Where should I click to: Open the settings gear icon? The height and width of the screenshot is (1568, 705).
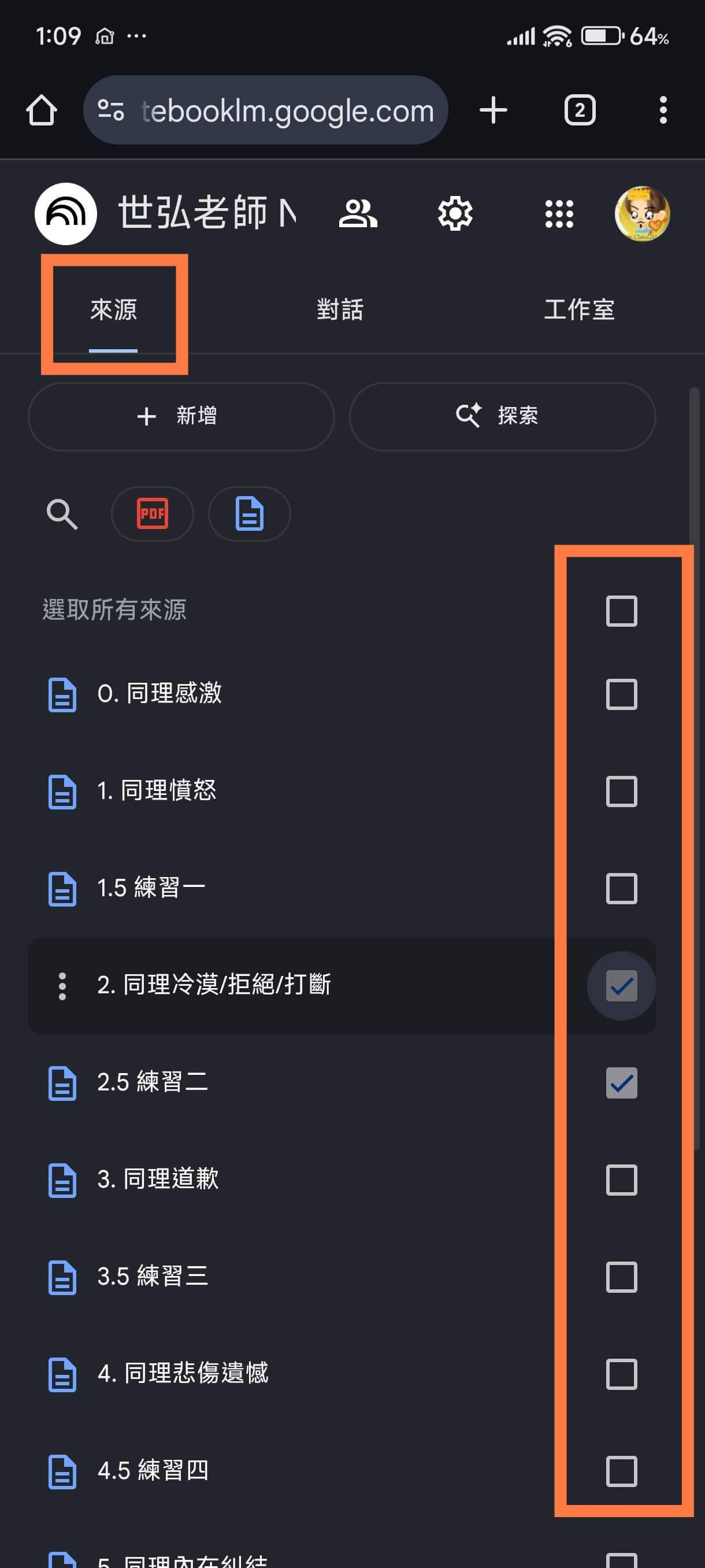[455, 214]
